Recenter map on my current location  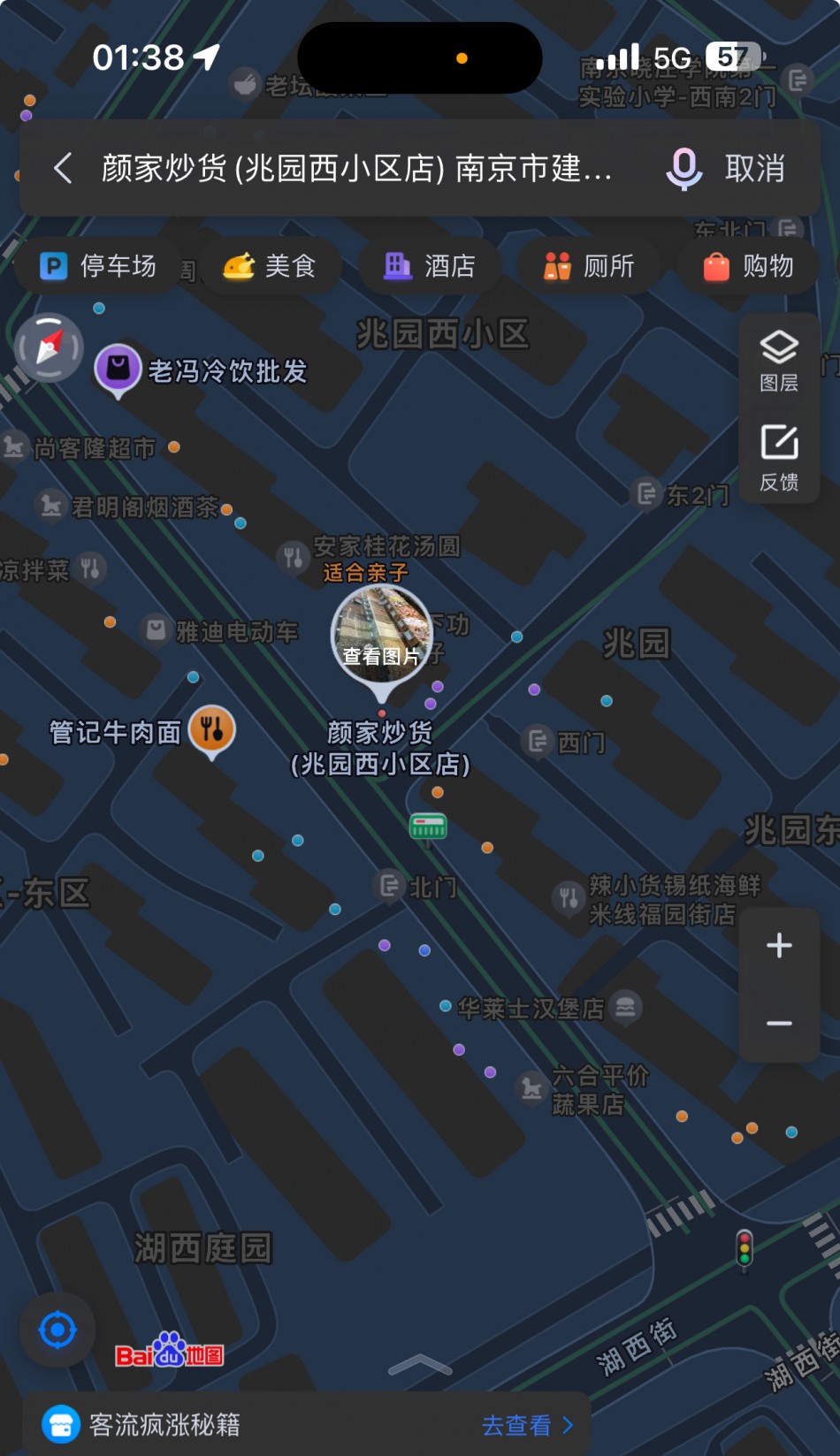point(58,1330)
